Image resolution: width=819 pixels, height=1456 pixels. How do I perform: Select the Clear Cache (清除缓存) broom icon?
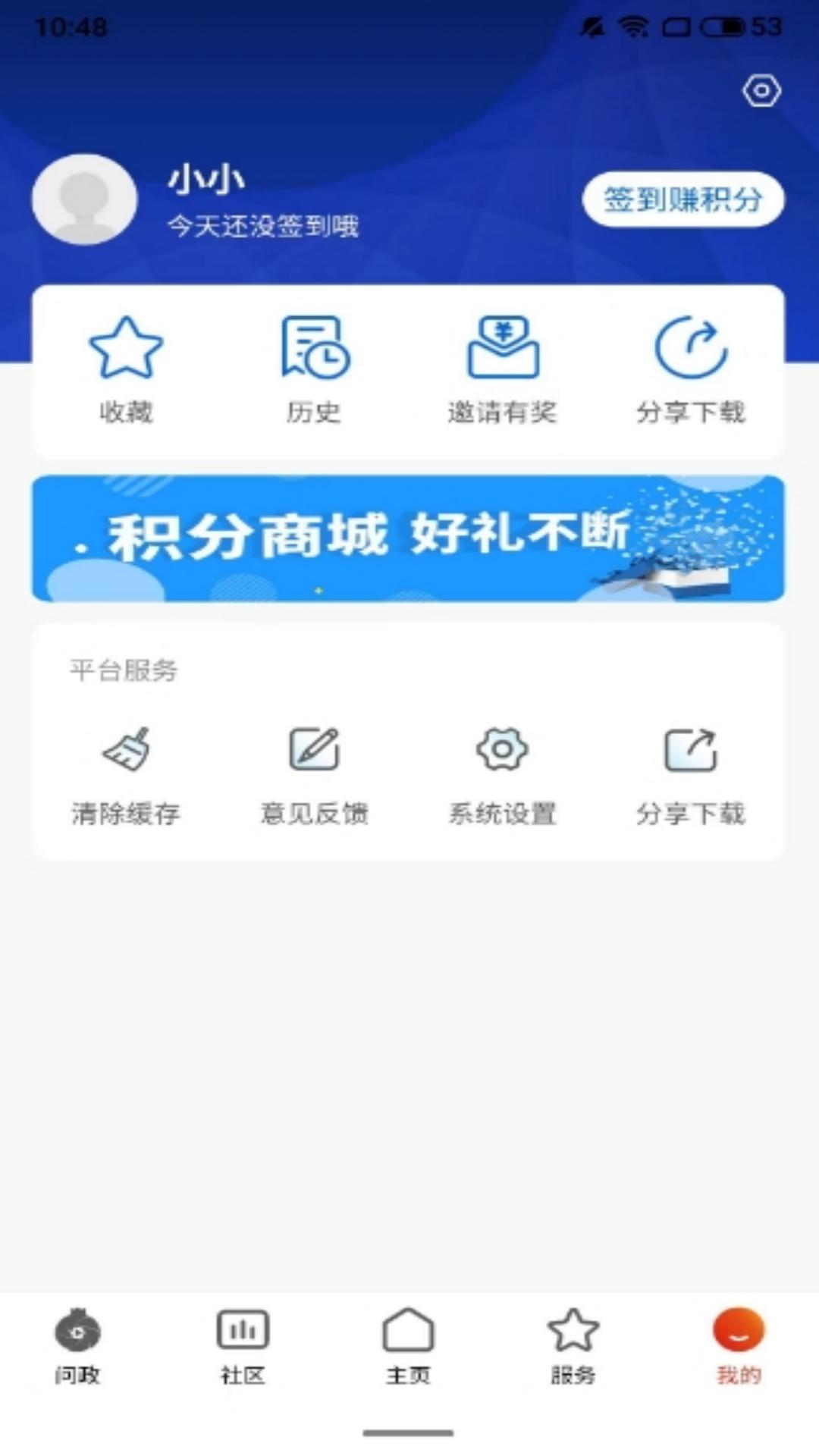tap(126, 751)
